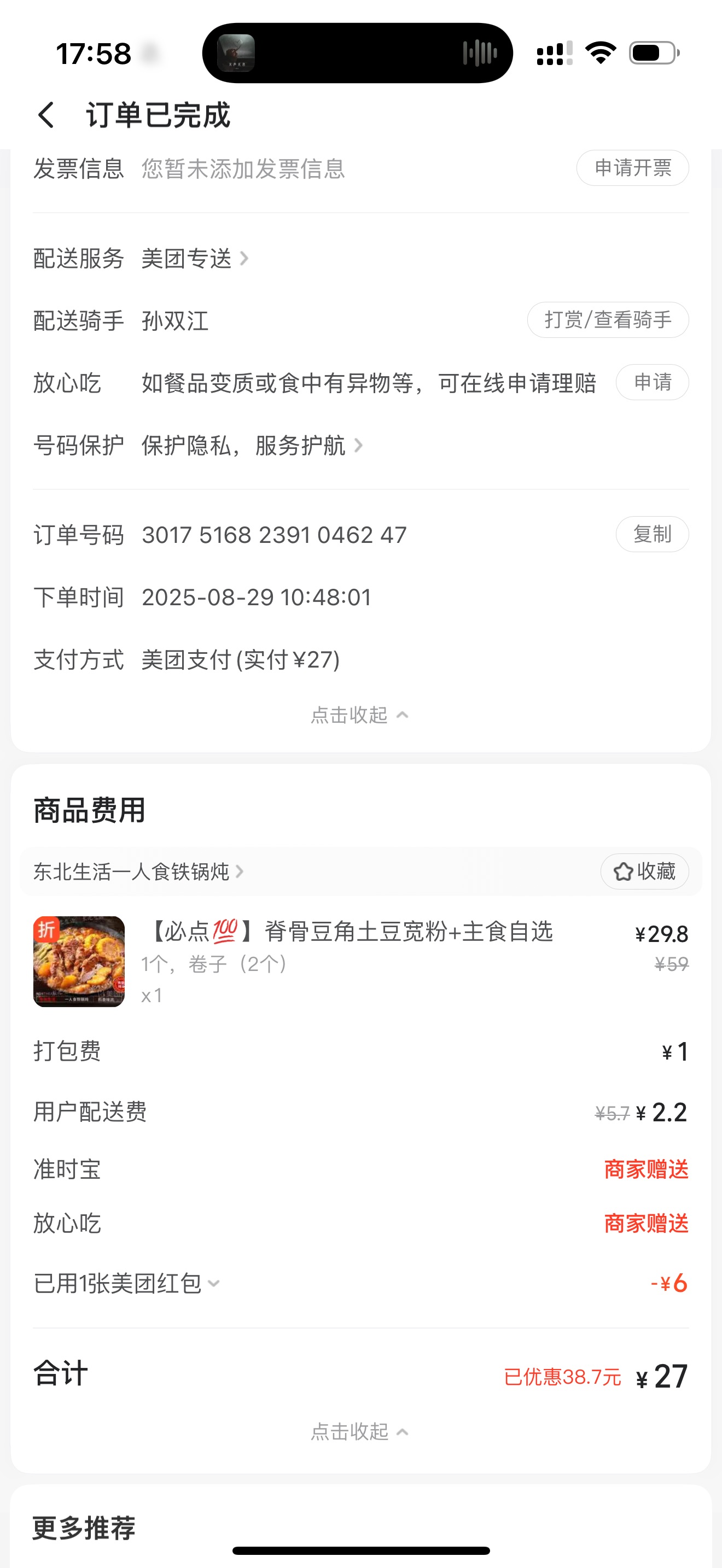The height and width of the screenshot is (1568, 722).
Task: Copy the order number with 复制
Action: click(x=651, y=535)
